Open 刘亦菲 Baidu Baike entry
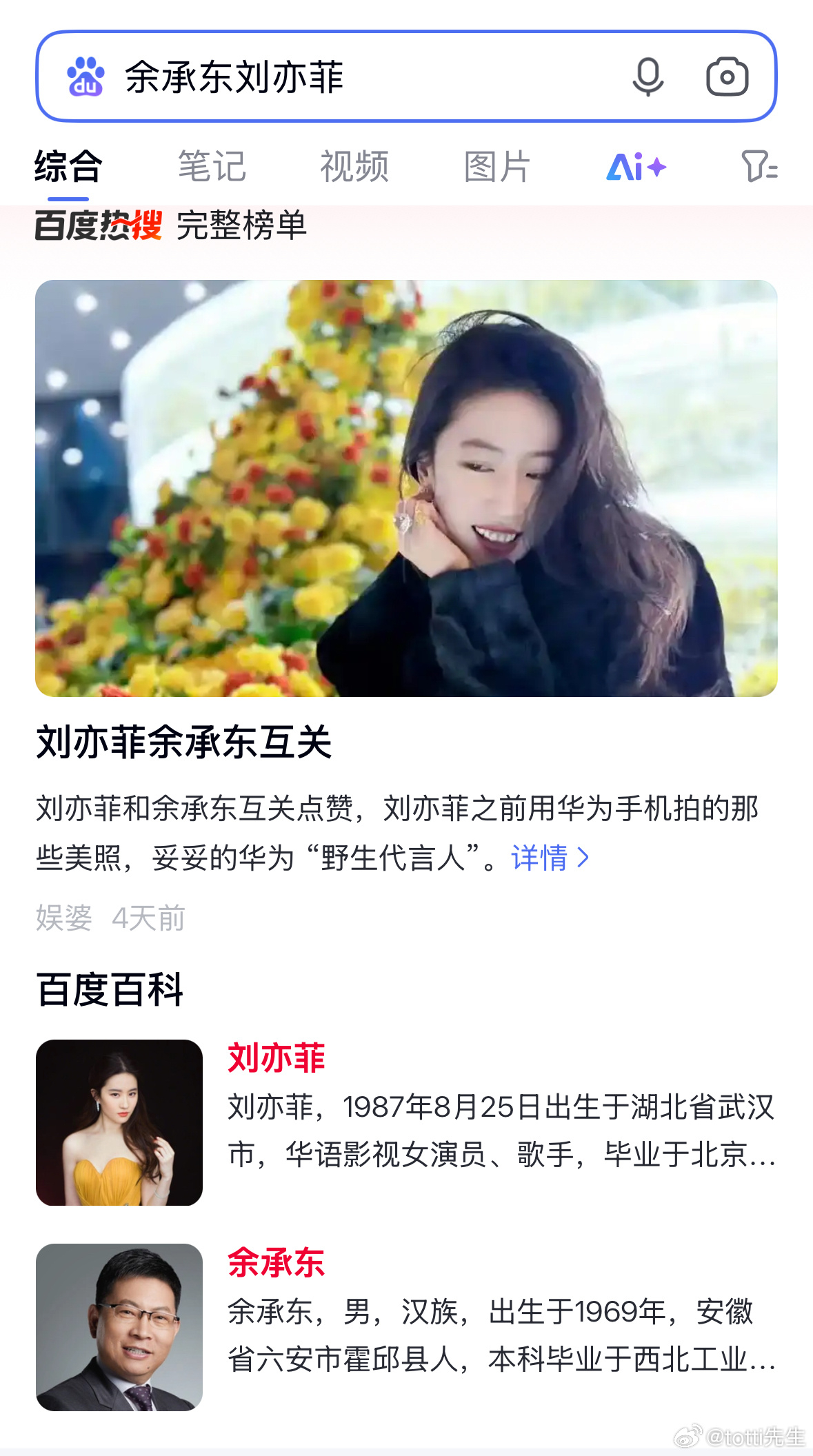Viewport: 813px width, 1456px height. [x=276, y=1058]
